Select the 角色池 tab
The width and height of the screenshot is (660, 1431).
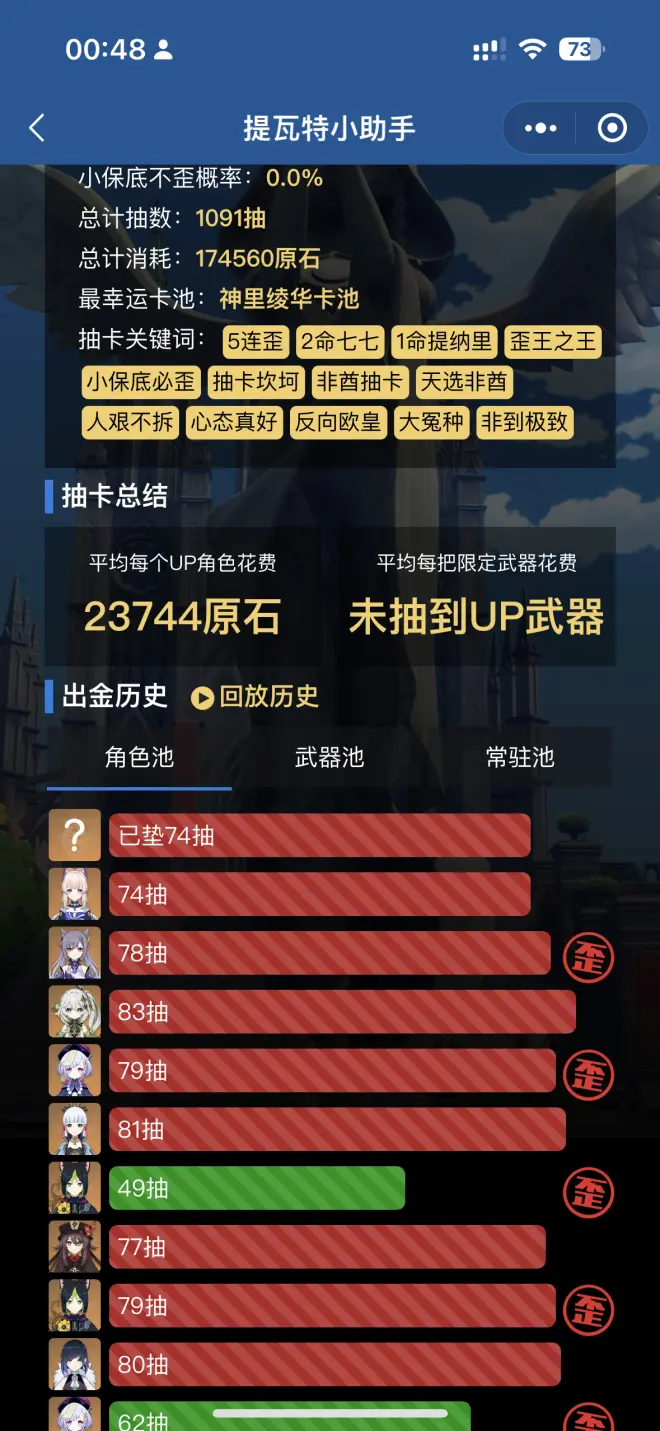click(139, 758)
